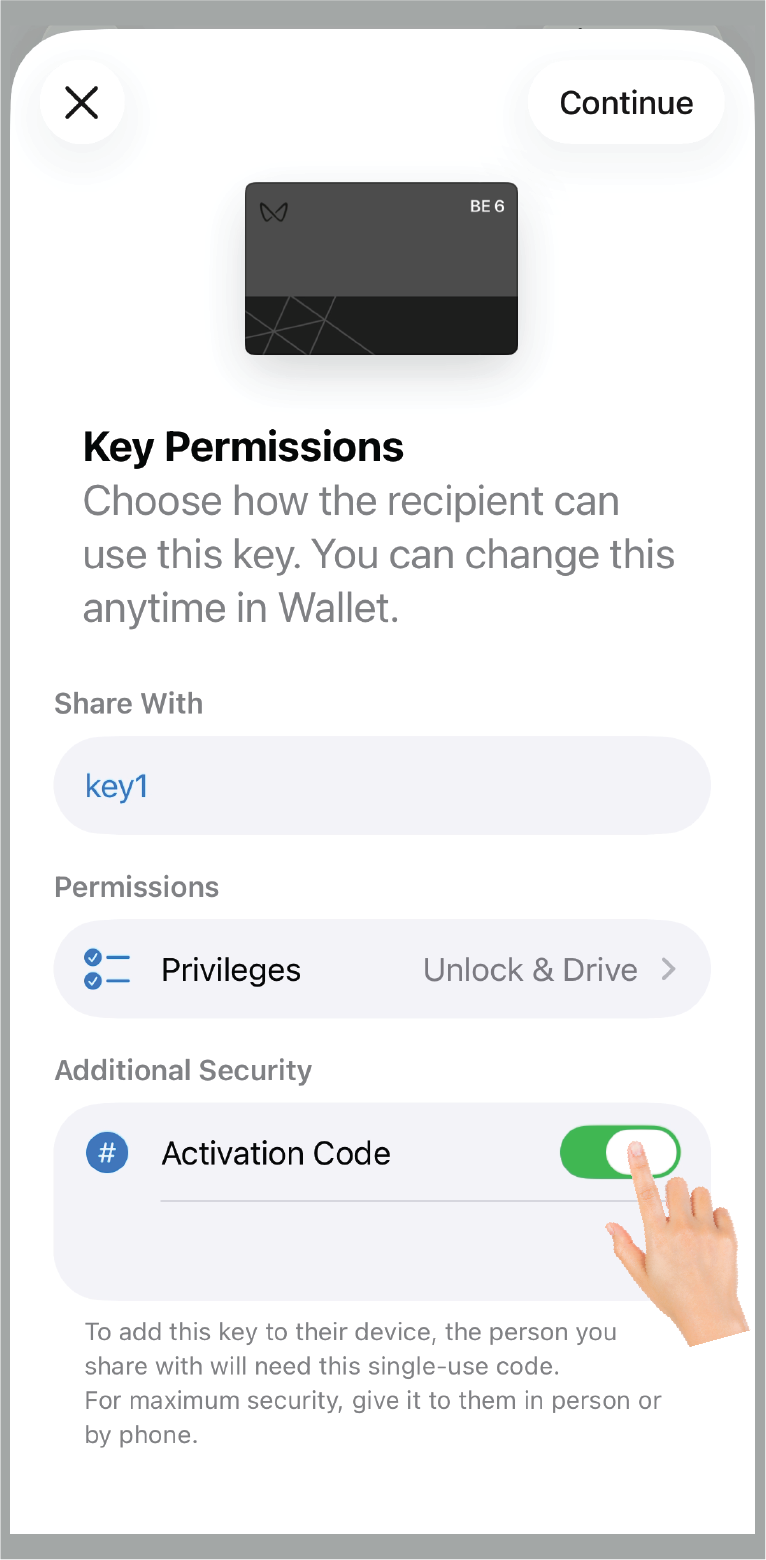Turn off the Activation Code switch
Image resolution: width=766 pixels, height=1560 pixels.
pos(620,1153)
